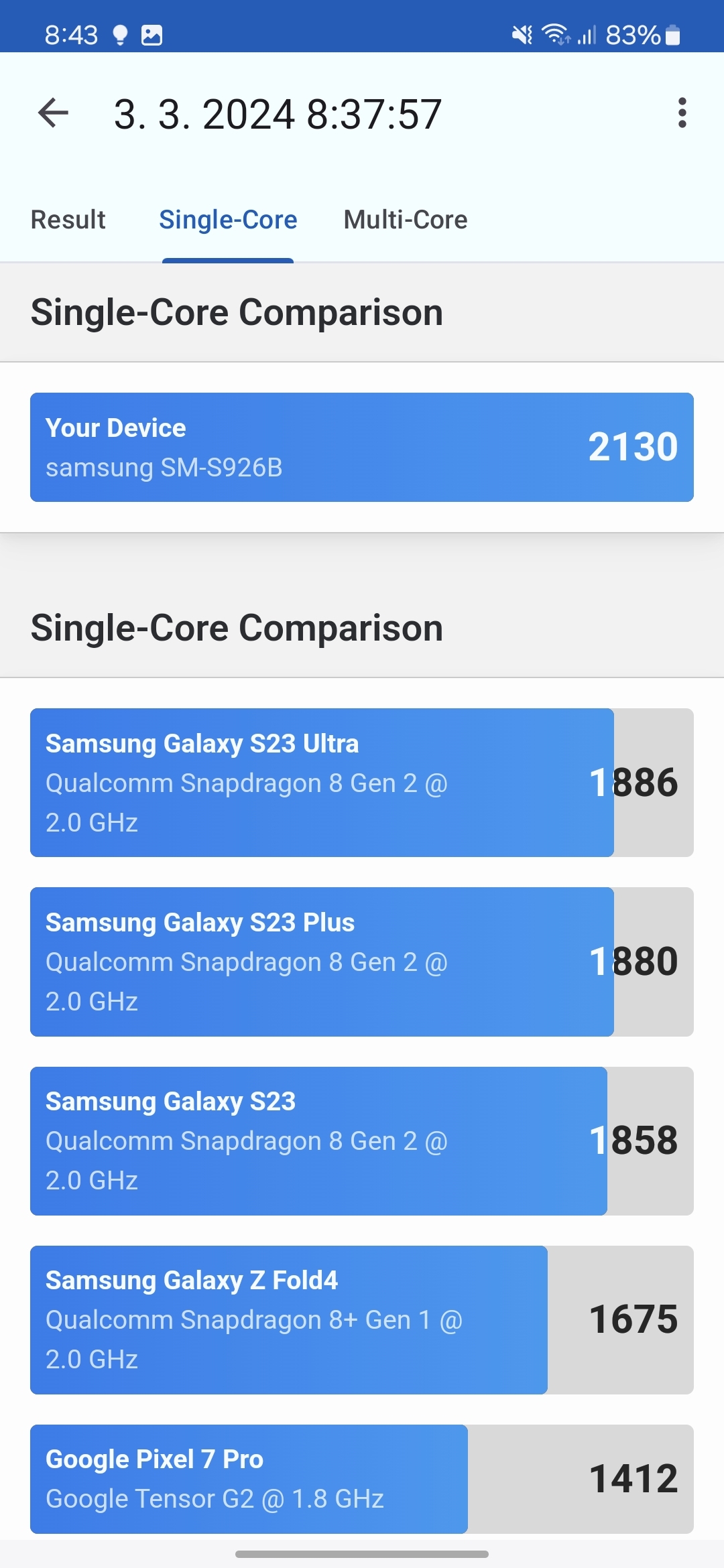Image resolution: width=724 pixels, height=1568 pixels.
Task: Select the Single-Core tab
Action: 228,219
